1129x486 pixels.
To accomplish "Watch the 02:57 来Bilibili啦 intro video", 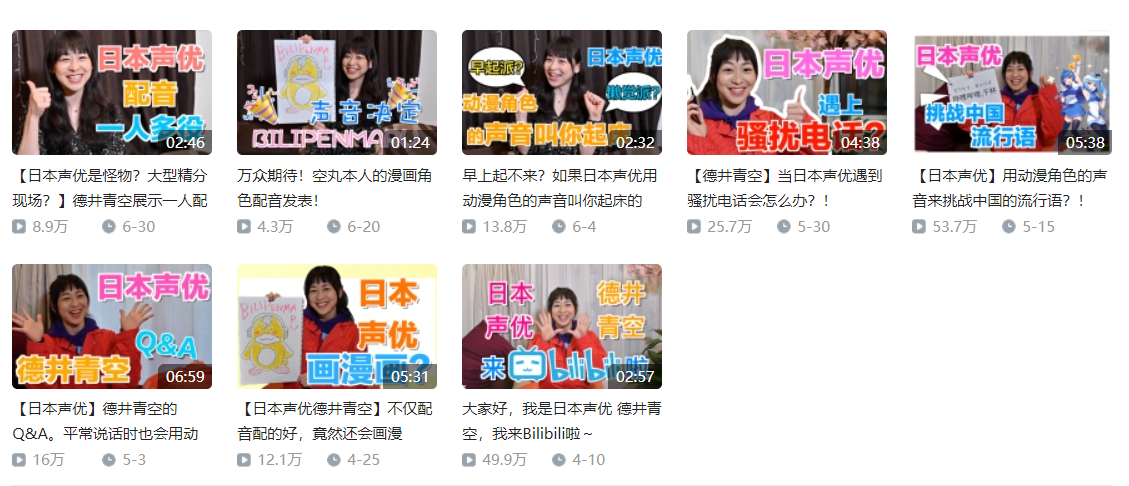I will click(561, 326).
